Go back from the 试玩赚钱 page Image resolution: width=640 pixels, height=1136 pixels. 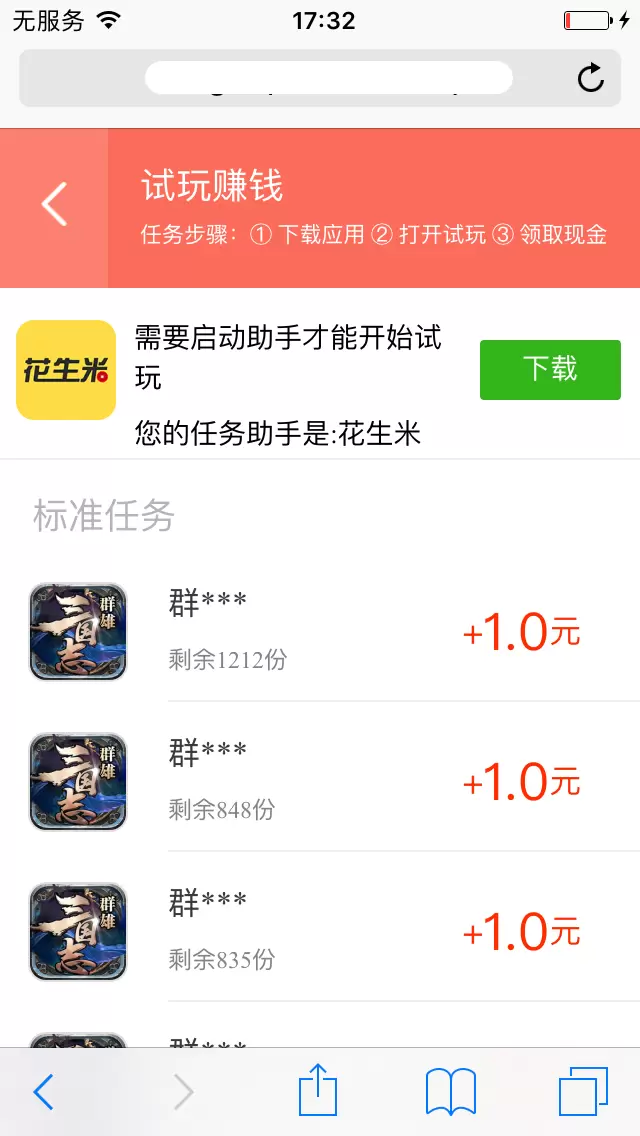click(x=54, y=206)
